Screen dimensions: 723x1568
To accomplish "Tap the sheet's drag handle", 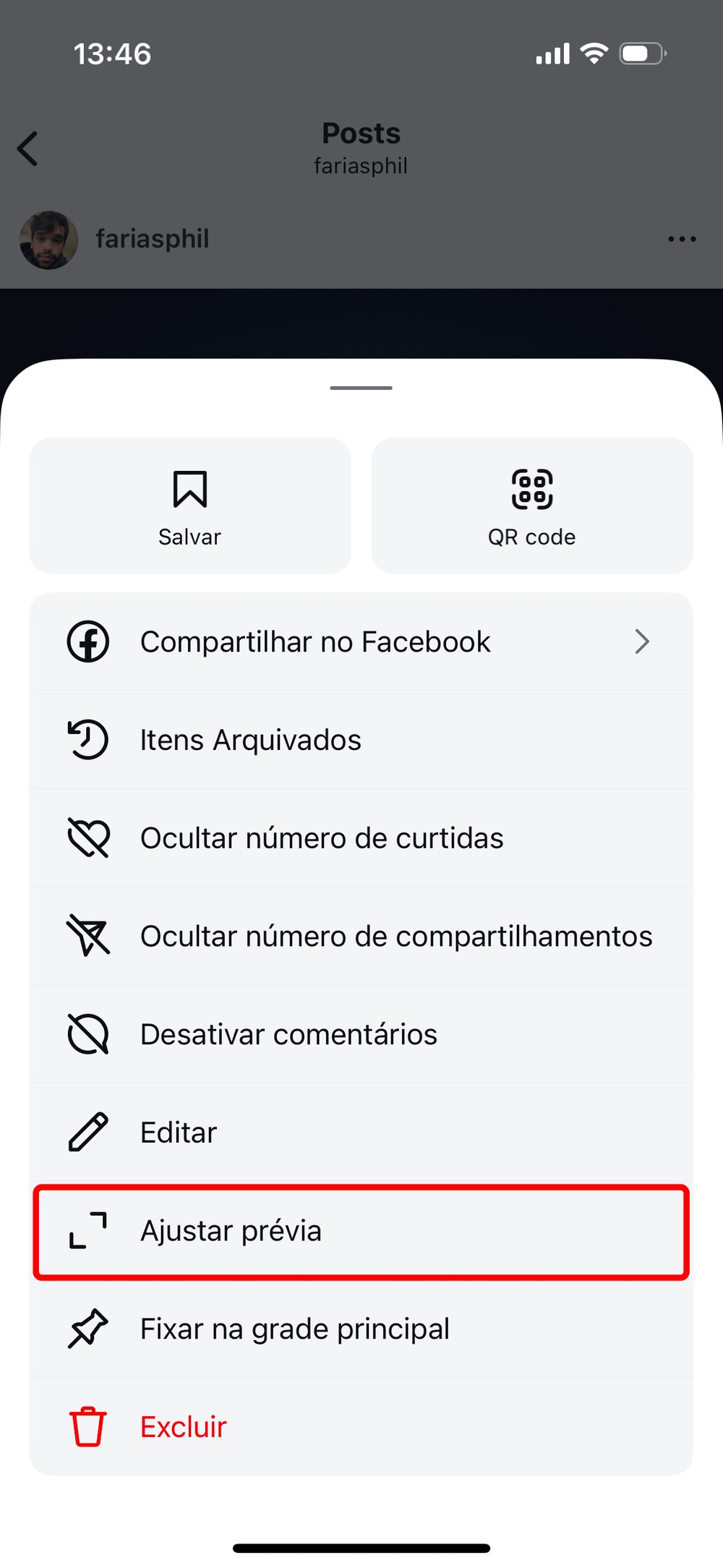I will [361, 388].
